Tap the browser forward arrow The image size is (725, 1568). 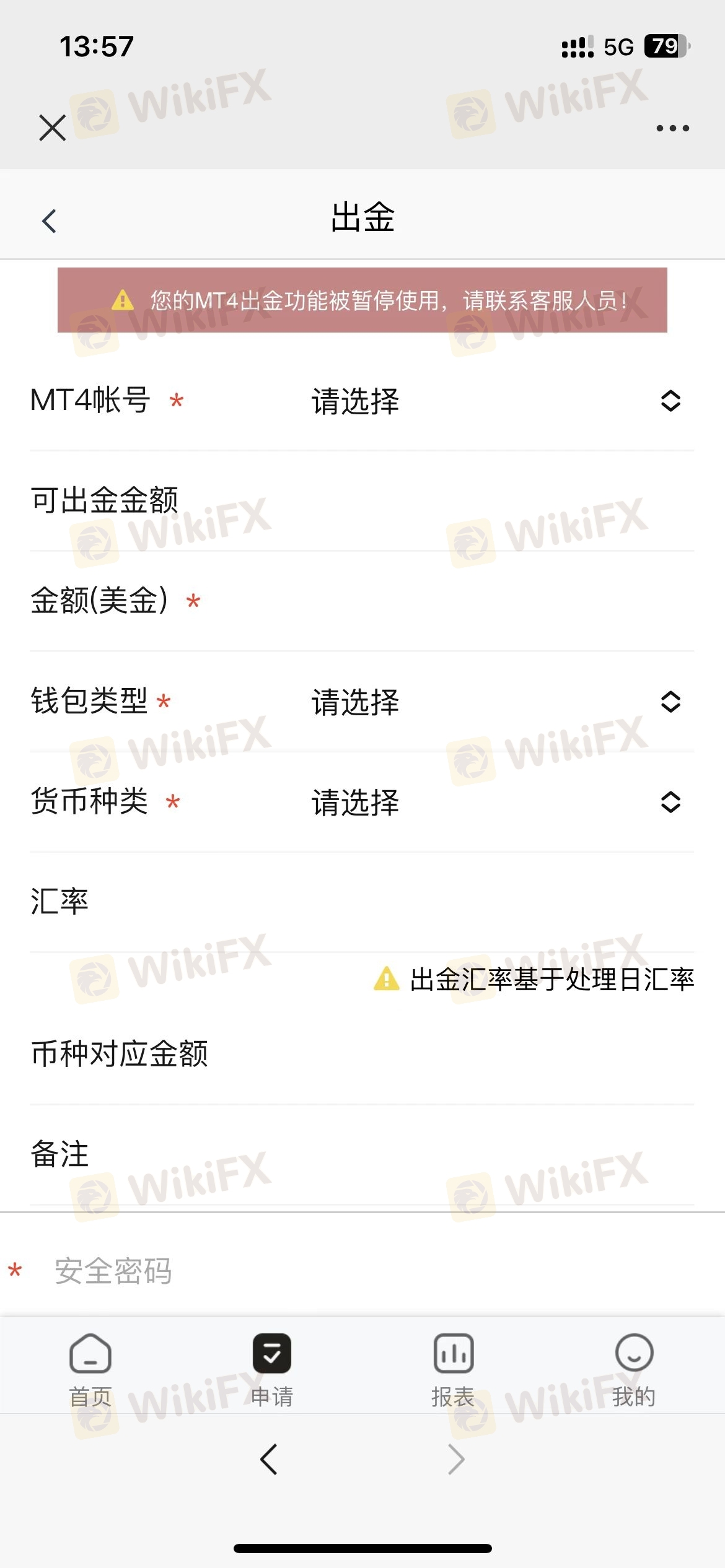tap(457, 1460)
